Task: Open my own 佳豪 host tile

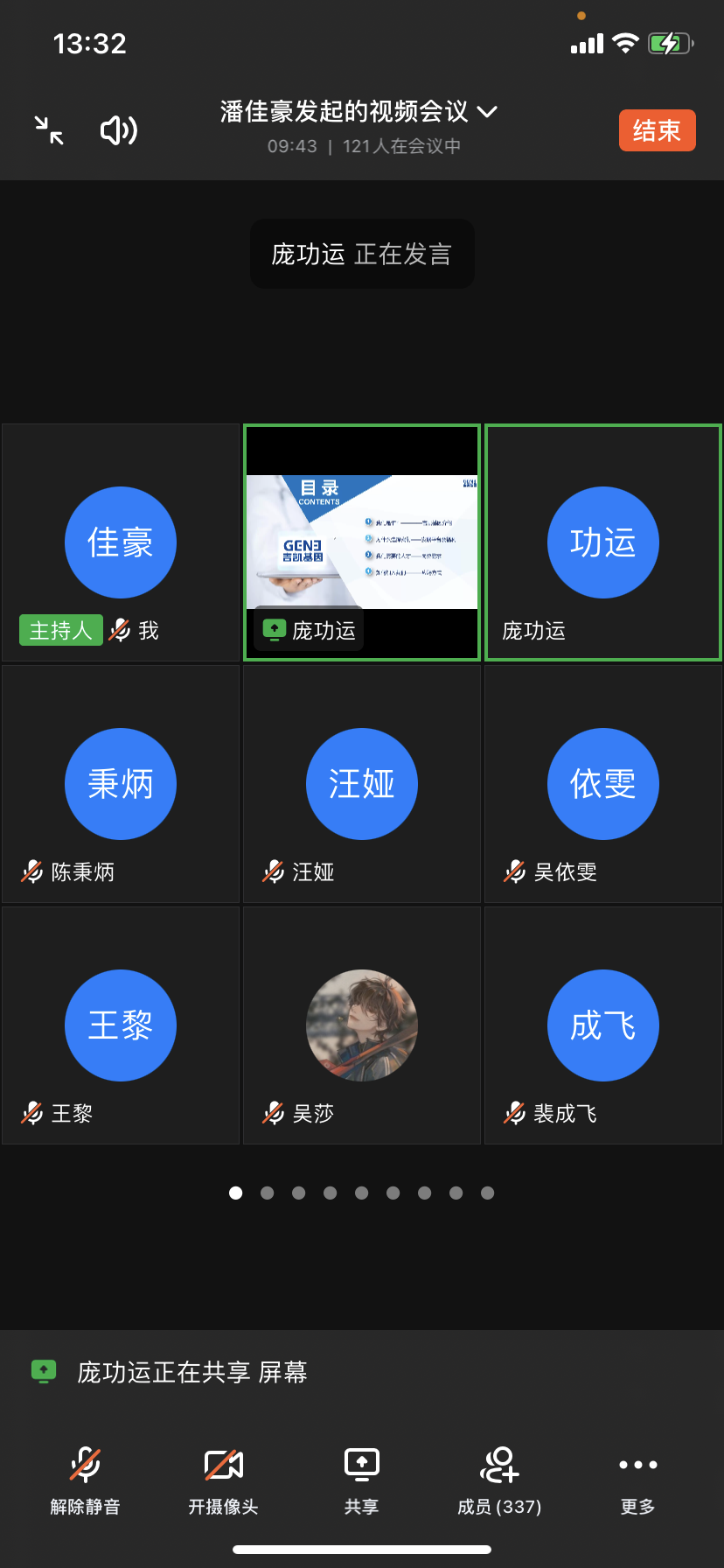Action: coord(121,542)
